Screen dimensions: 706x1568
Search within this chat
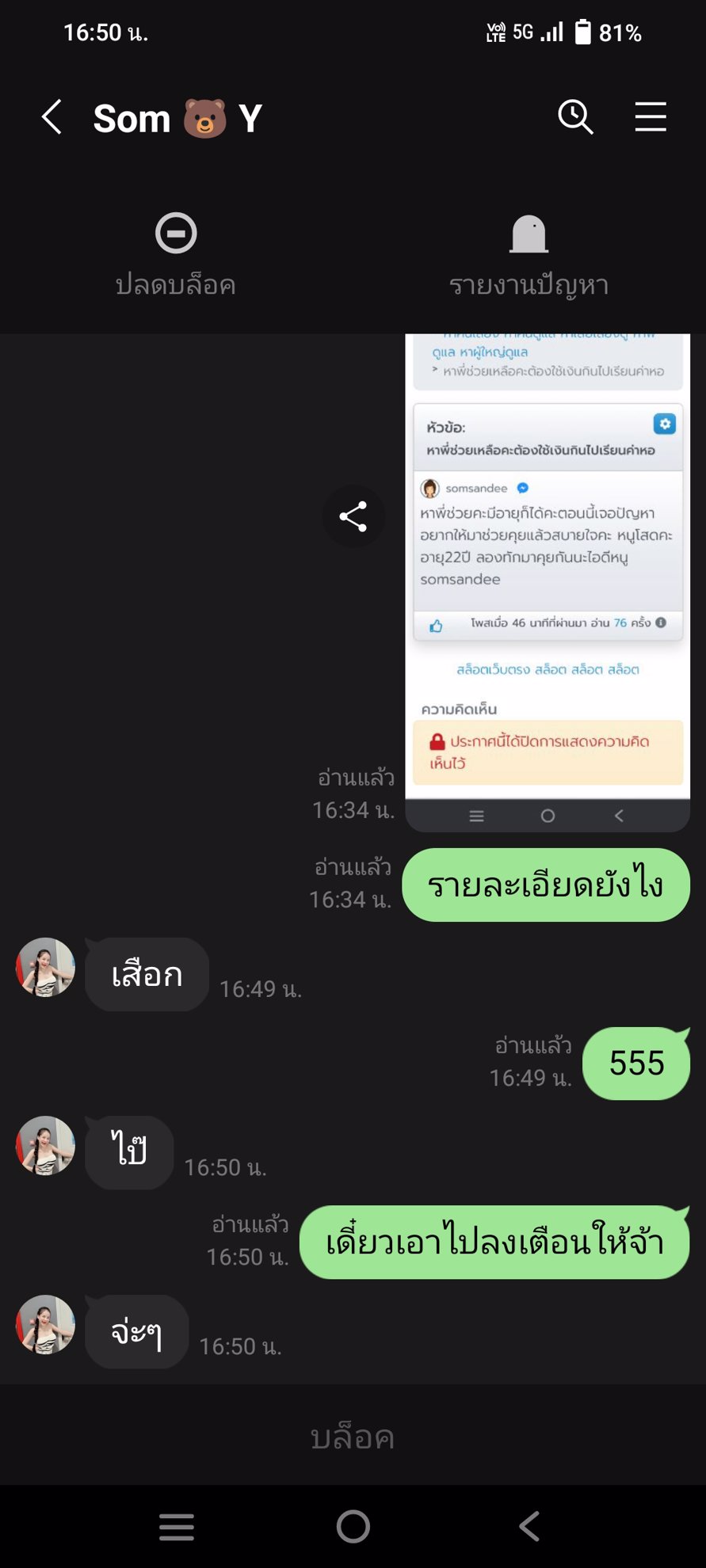(575, 117)
